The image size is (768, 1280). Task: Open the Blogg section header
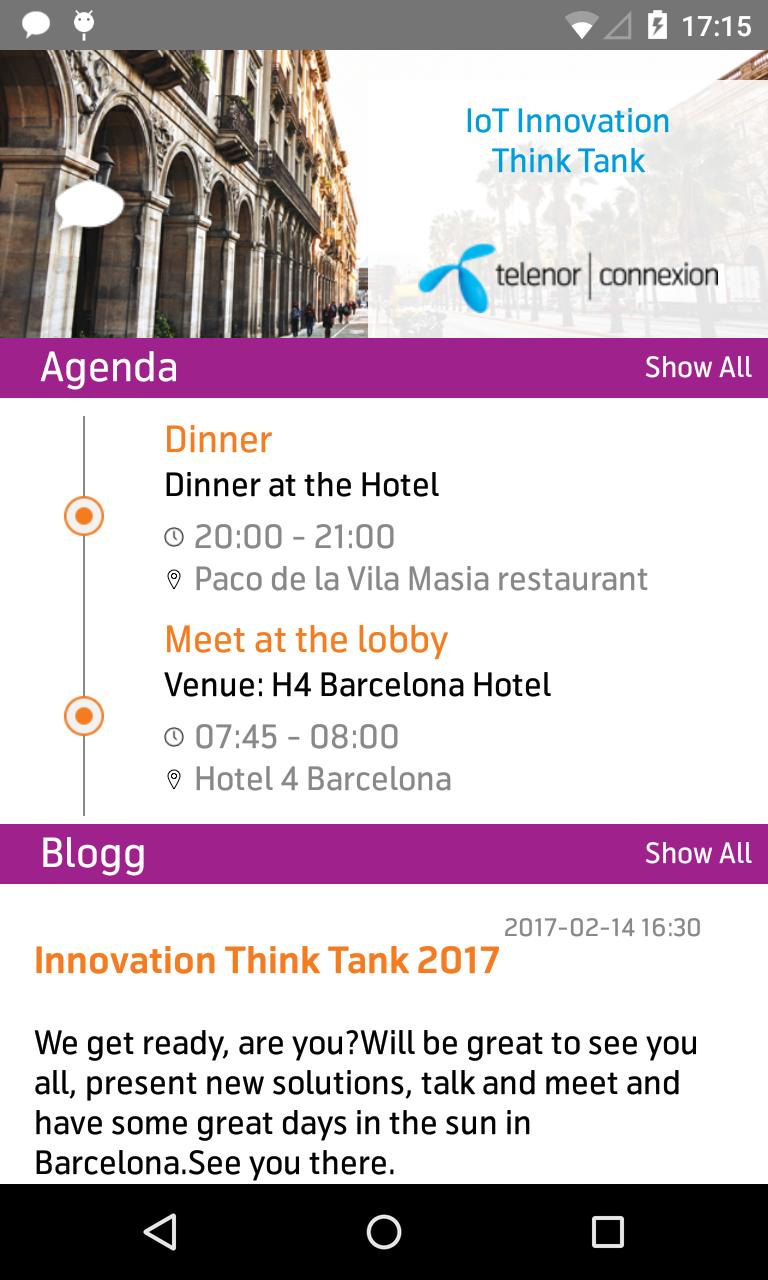93,853
